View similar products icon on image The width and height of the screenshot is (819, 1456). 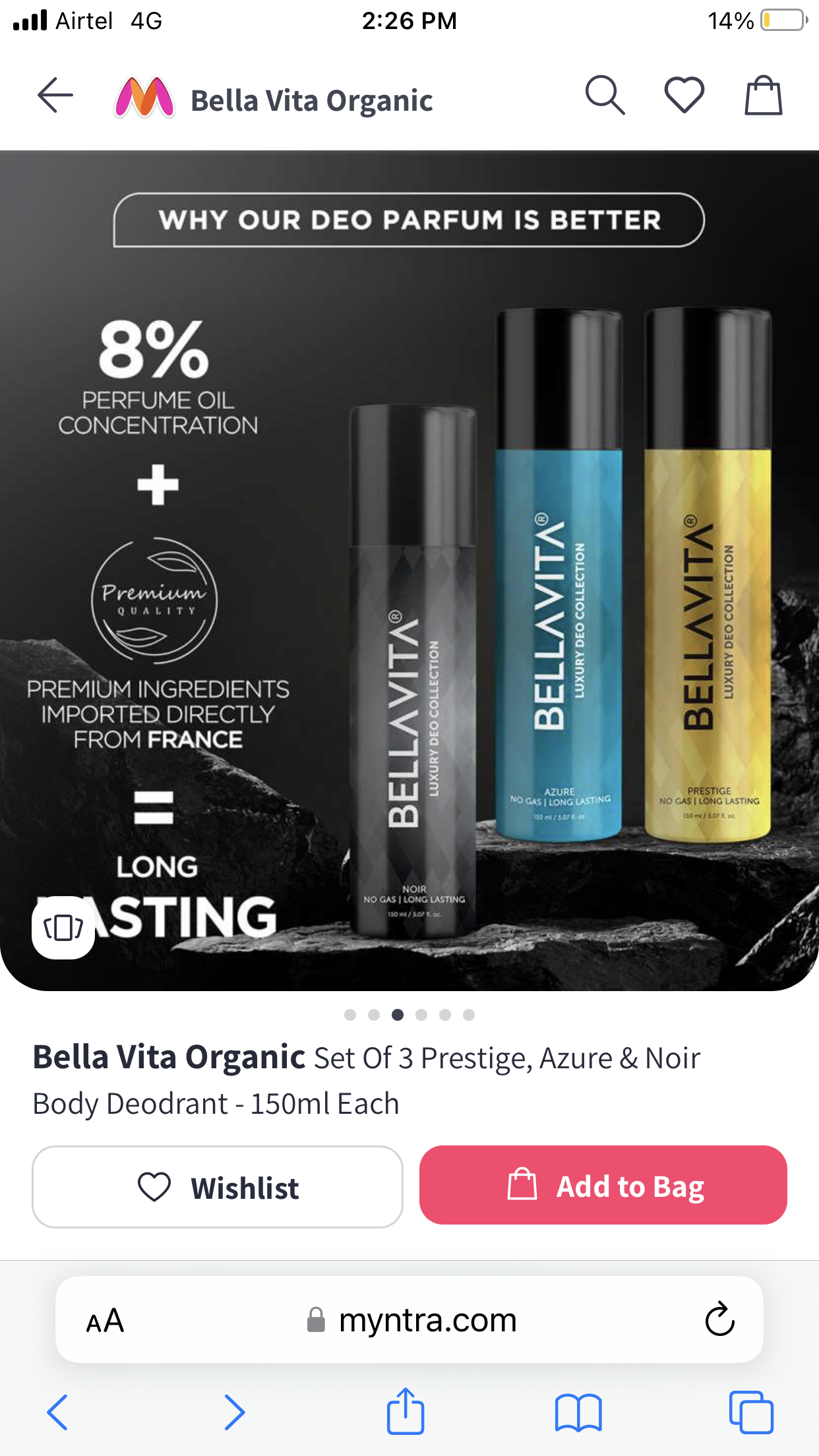(x=63, y=927)
